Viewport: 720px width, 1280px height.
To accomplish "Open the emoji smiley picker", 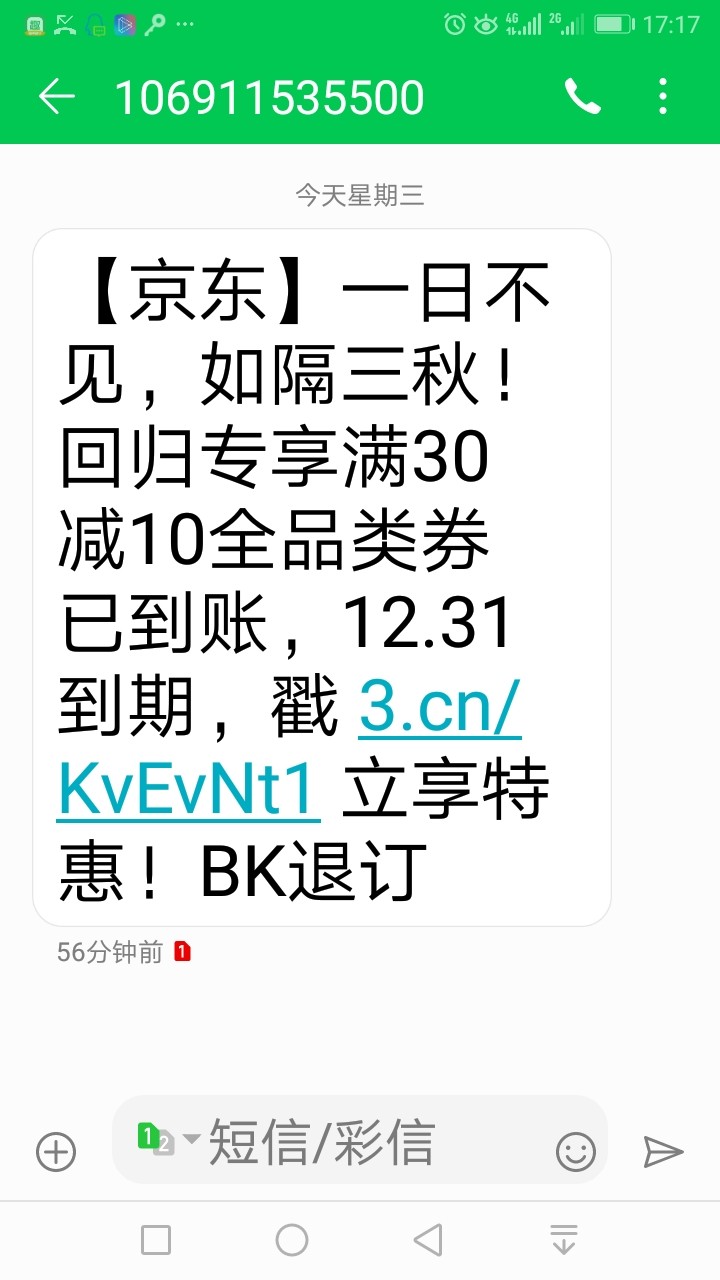I will (x=576, y=1152).
